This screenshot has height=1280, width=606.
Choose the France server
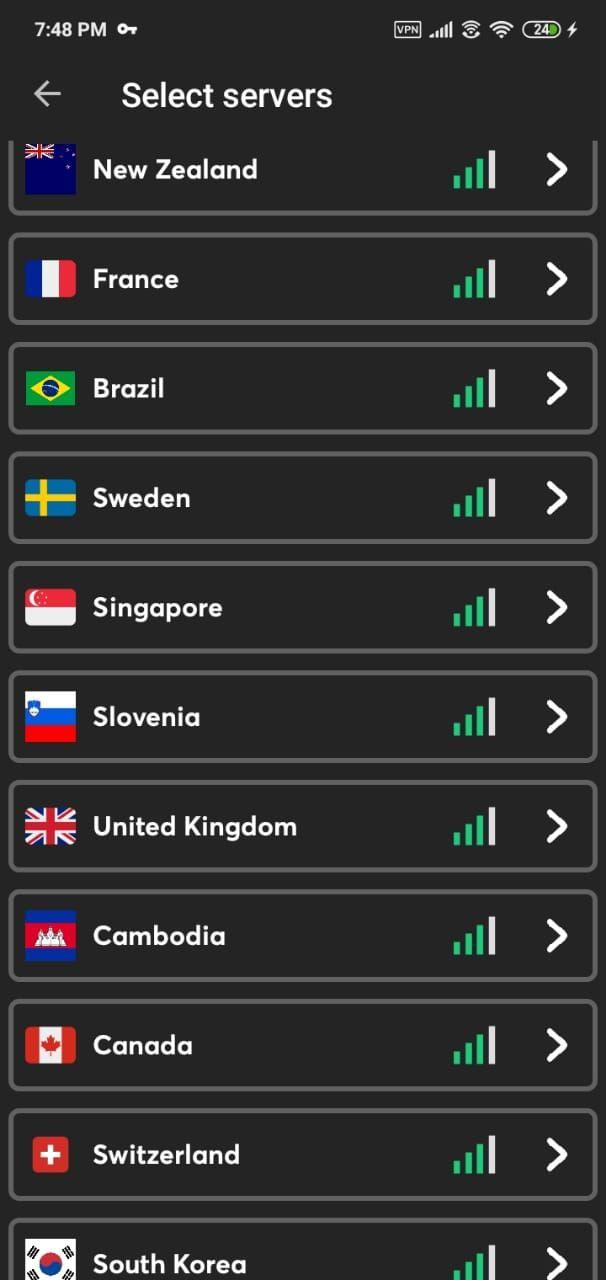(x=302, y=279)
